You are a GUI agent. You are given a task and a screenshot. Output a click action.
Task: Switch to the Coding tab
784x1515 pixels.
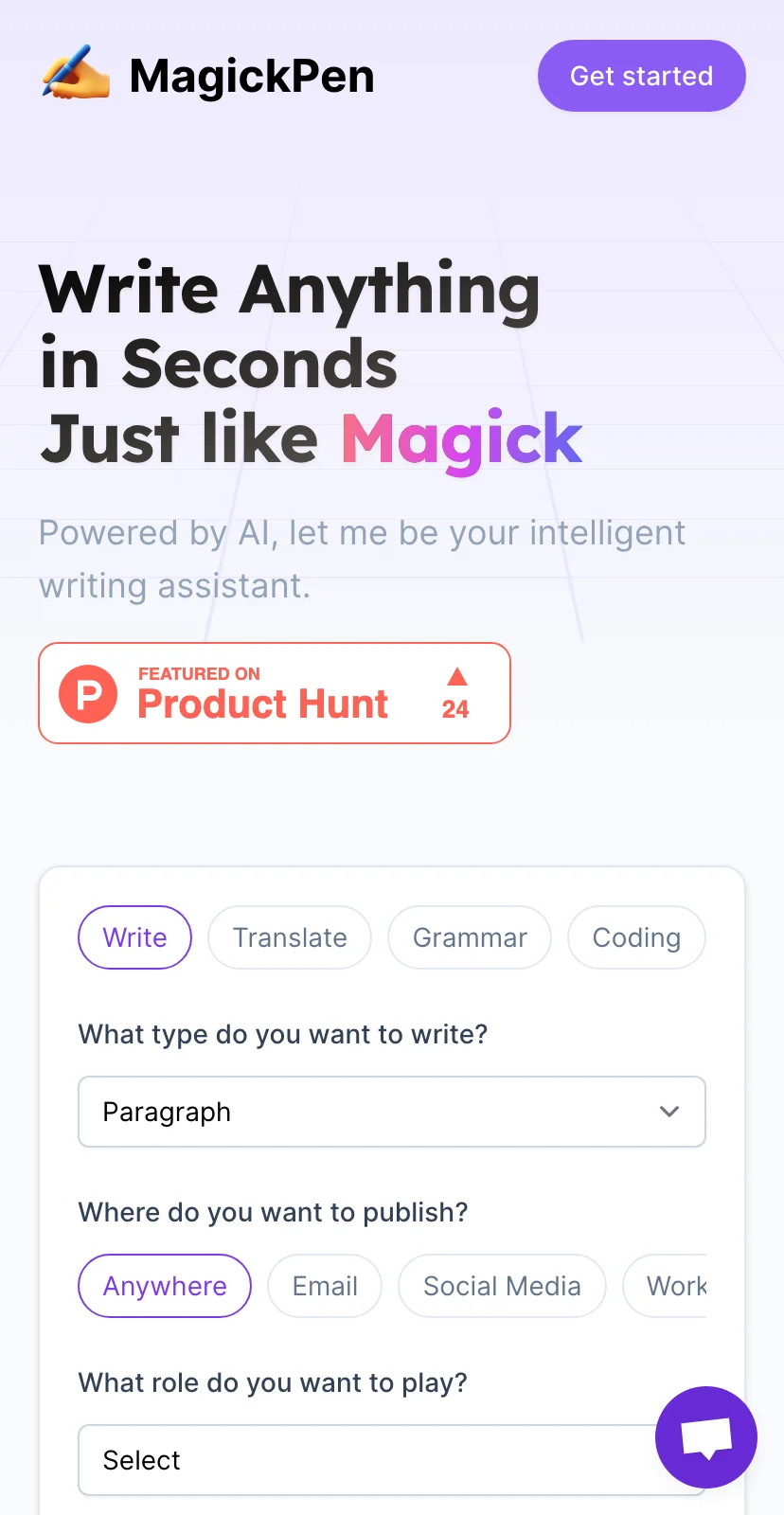point(636,937)
